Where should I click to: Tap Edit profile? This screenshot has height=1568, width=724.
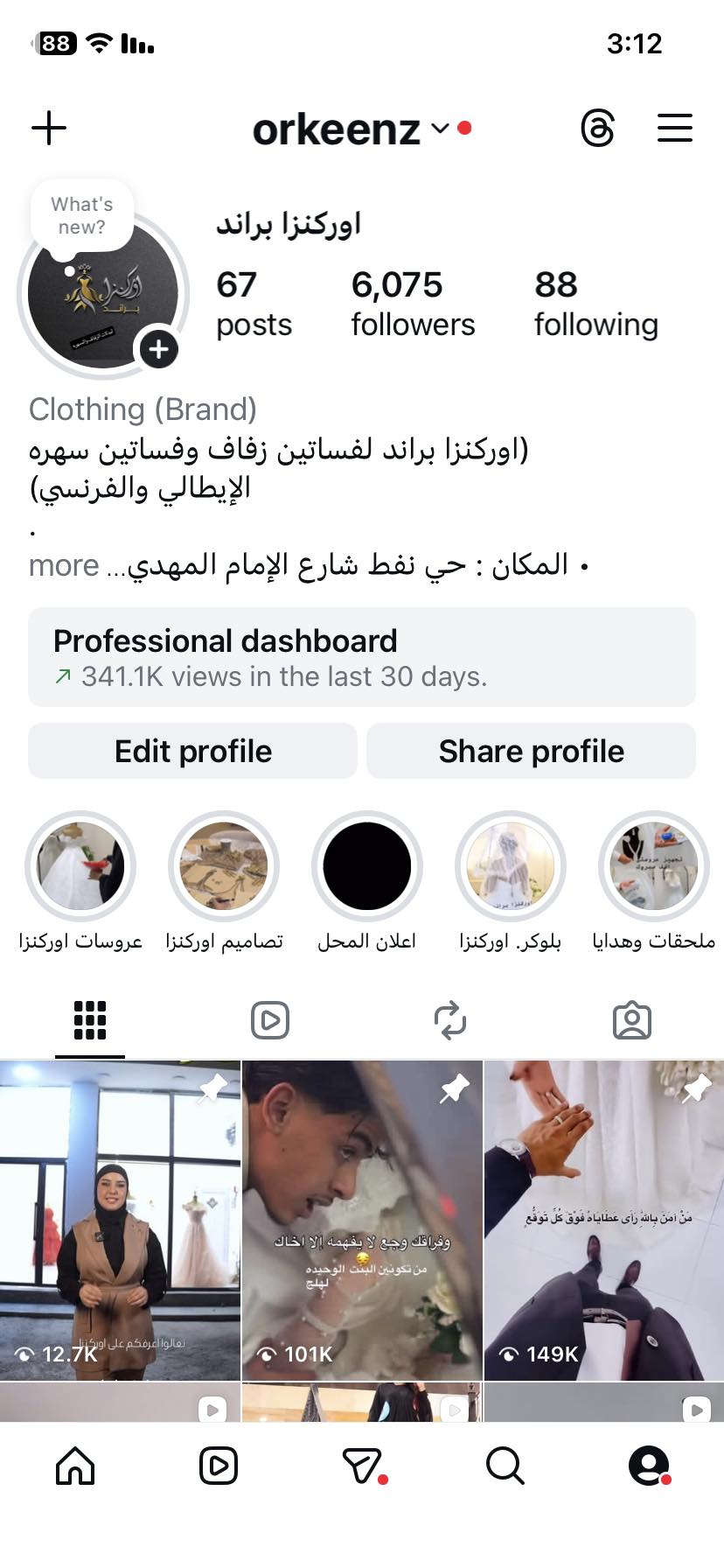tap(193, 751)
